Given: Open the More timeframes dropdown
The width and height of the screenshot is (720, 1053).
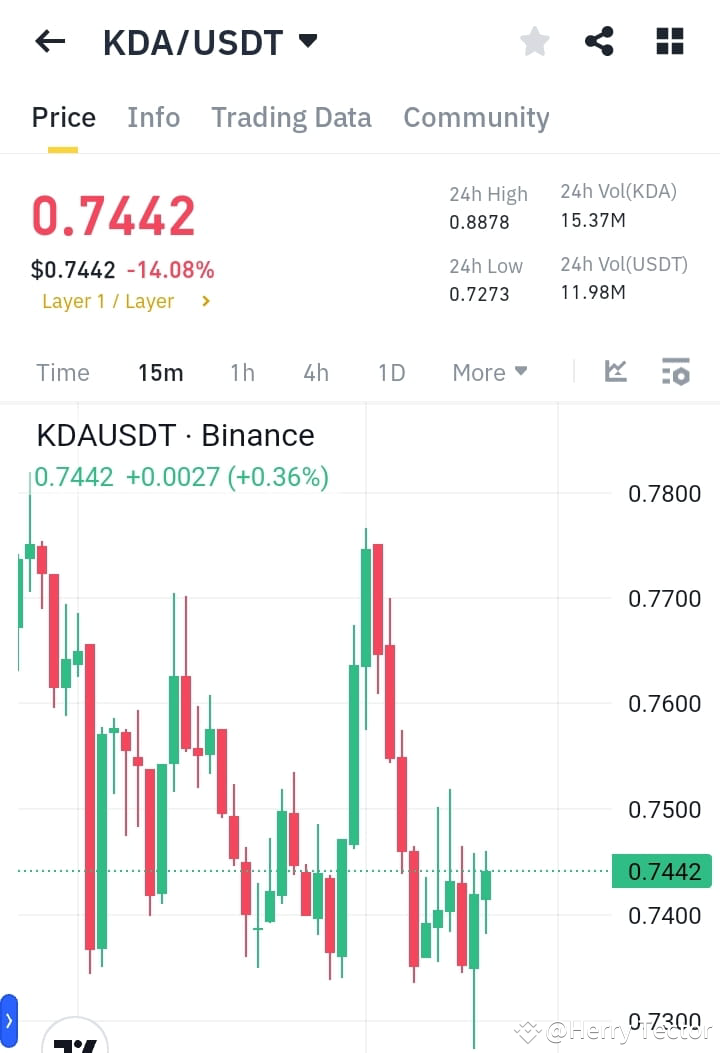Looking at the screenshot, I should [x=489, y=371].
